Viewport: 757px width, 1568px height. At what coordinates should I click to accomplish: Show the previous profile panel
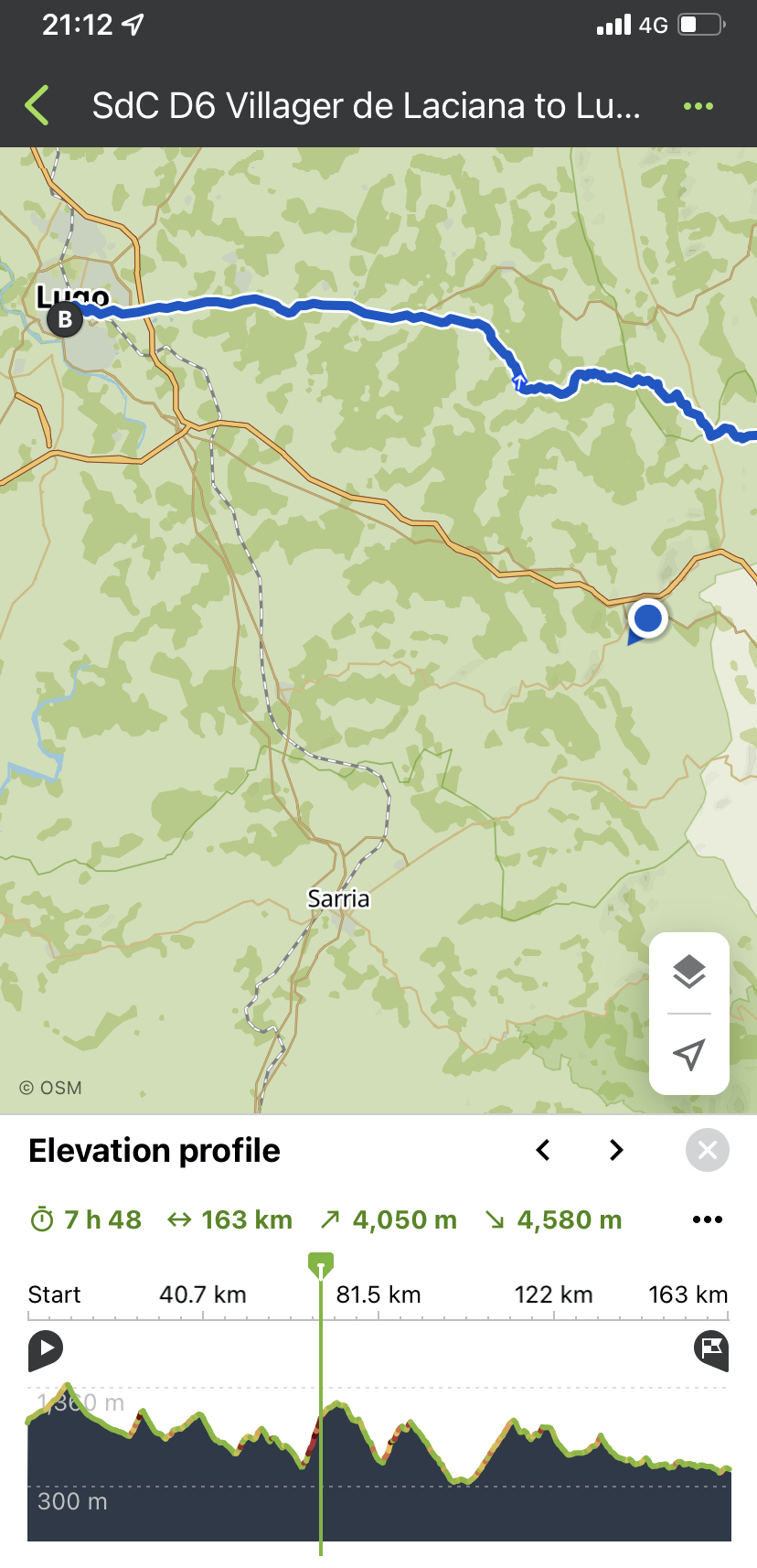pos(543,1150)
